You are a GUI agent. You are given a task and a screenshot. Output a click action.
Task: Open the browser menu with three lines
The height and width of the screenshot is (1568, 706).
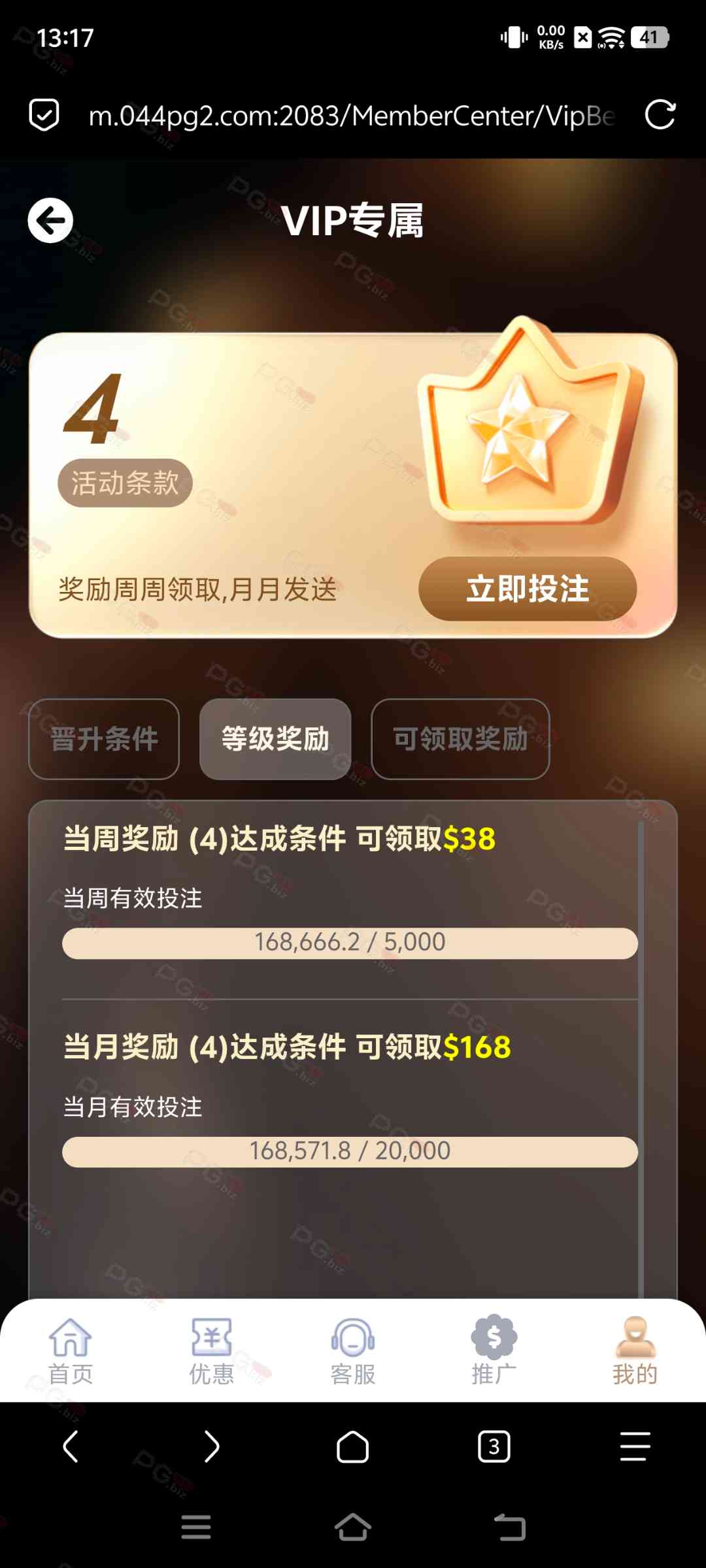coord(635,1446)
